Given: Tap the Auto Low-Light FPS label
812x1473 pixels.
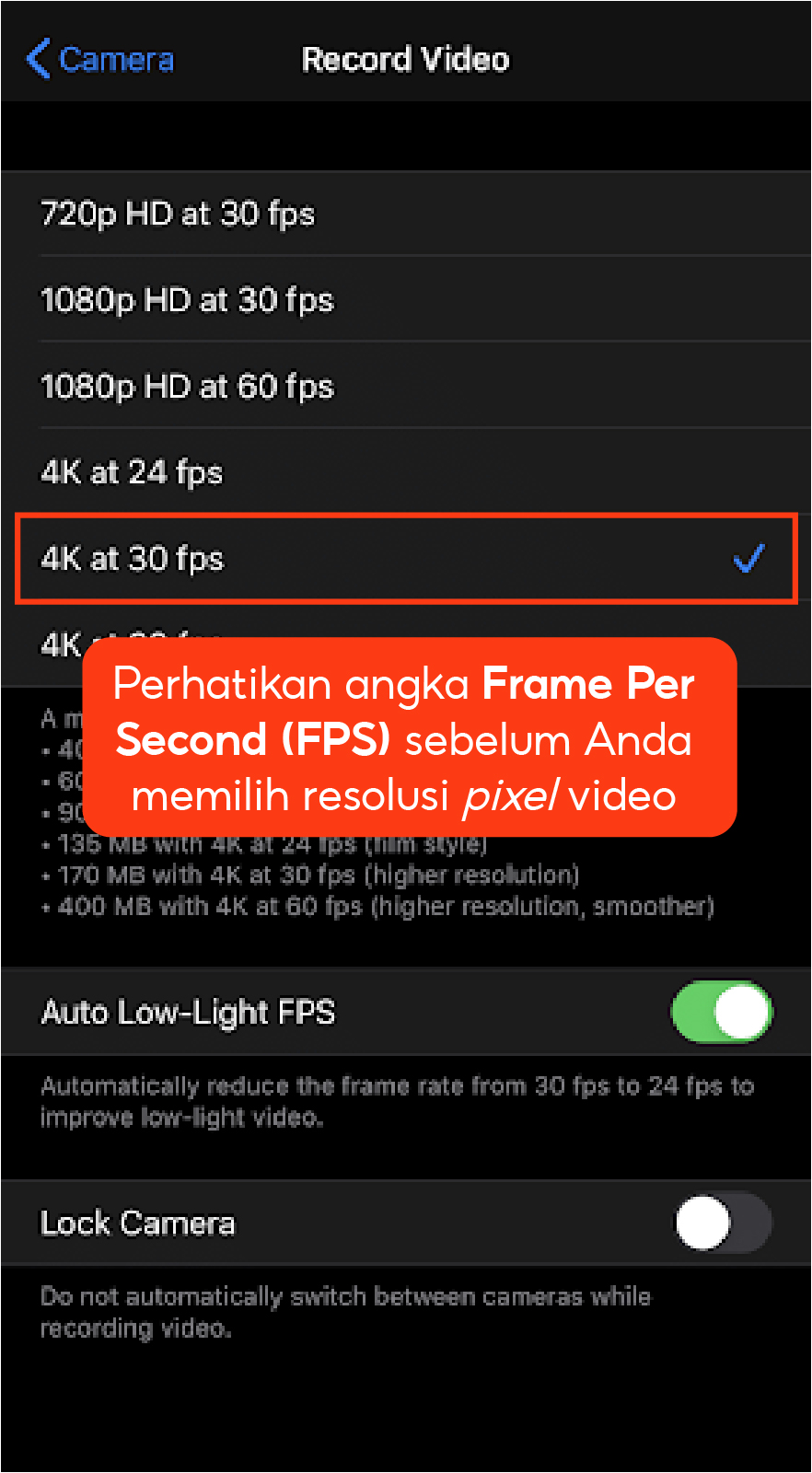Looking at the screenshot, I should [188, 1011].
